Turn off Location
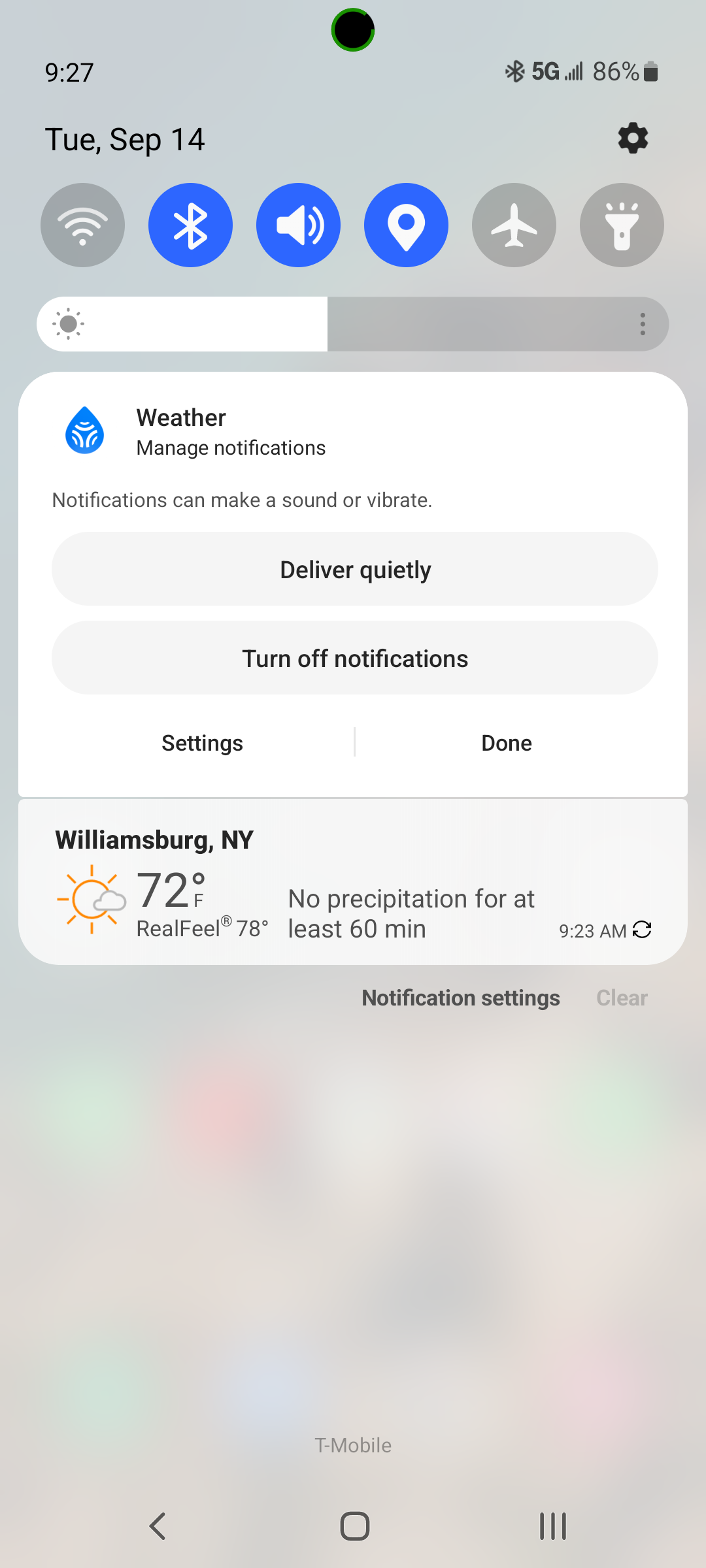Image resolution: width=706 pixels, height=1568 pixels. 406,225
